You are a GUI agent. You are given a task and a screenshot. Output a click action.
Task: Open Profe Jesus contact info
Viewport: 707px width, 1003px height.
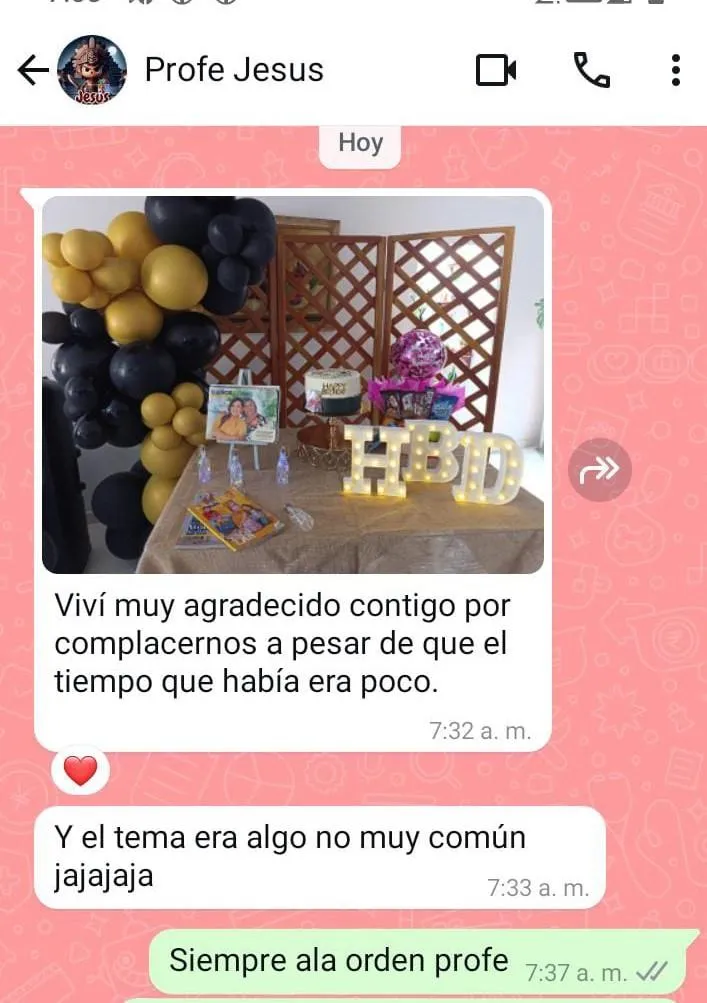point(234,70)
